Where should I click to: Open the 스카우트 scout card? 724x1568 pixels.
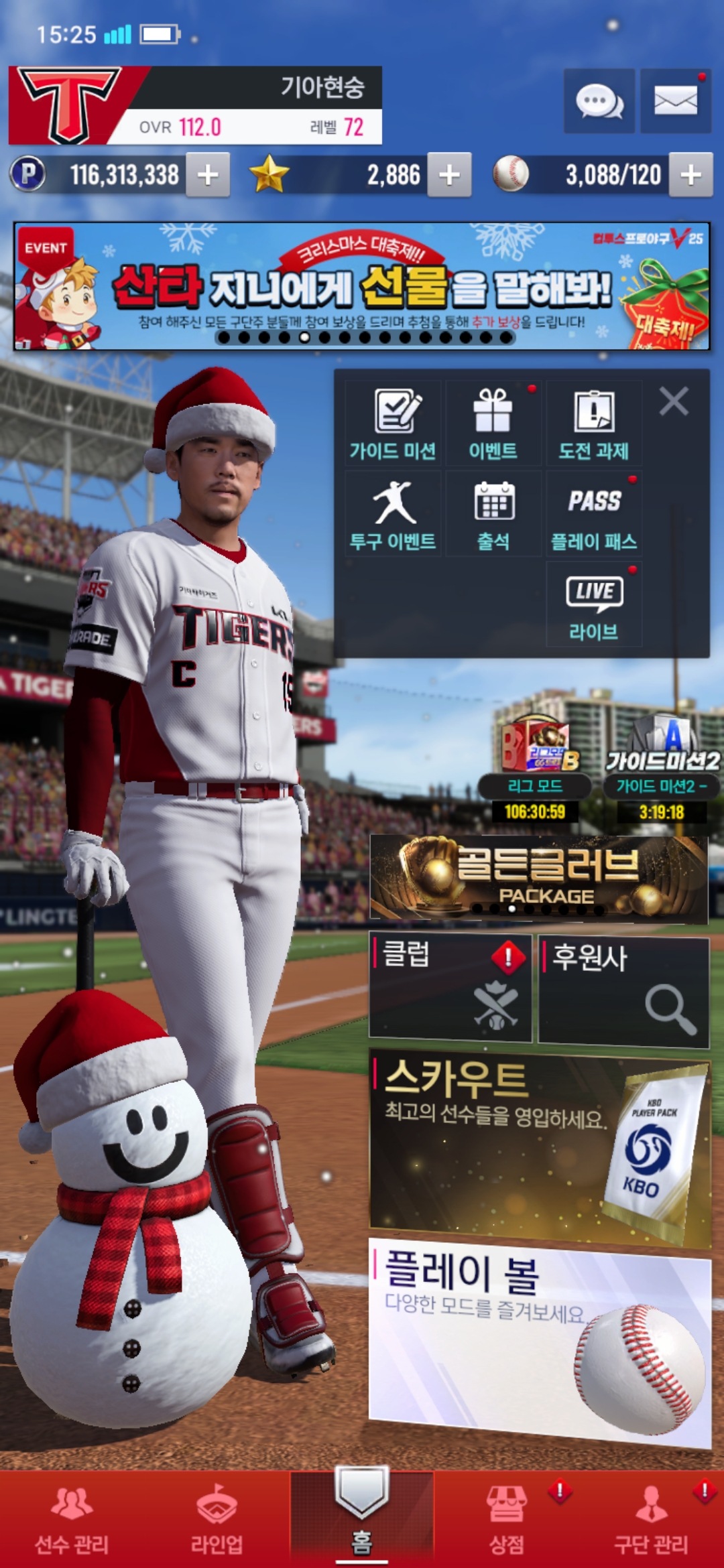[539, 1148]
